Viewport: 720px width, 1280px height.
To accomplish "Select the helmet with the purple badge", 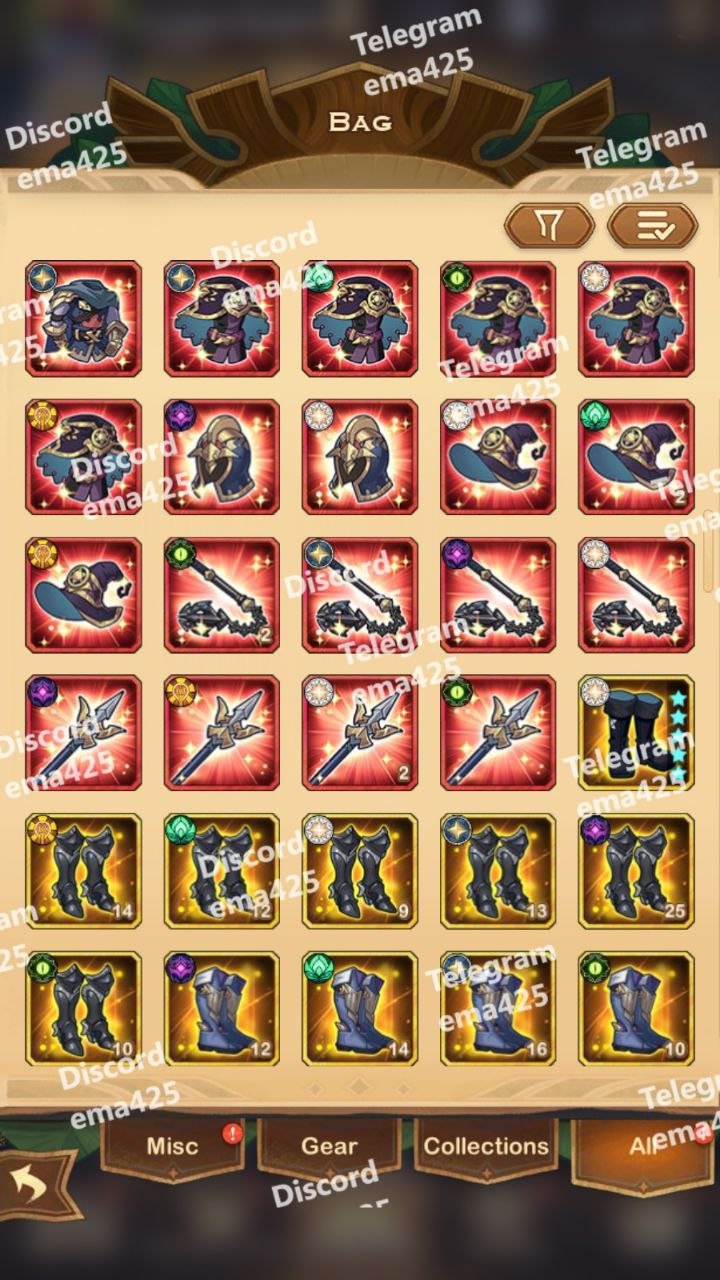I will point(222,457).
